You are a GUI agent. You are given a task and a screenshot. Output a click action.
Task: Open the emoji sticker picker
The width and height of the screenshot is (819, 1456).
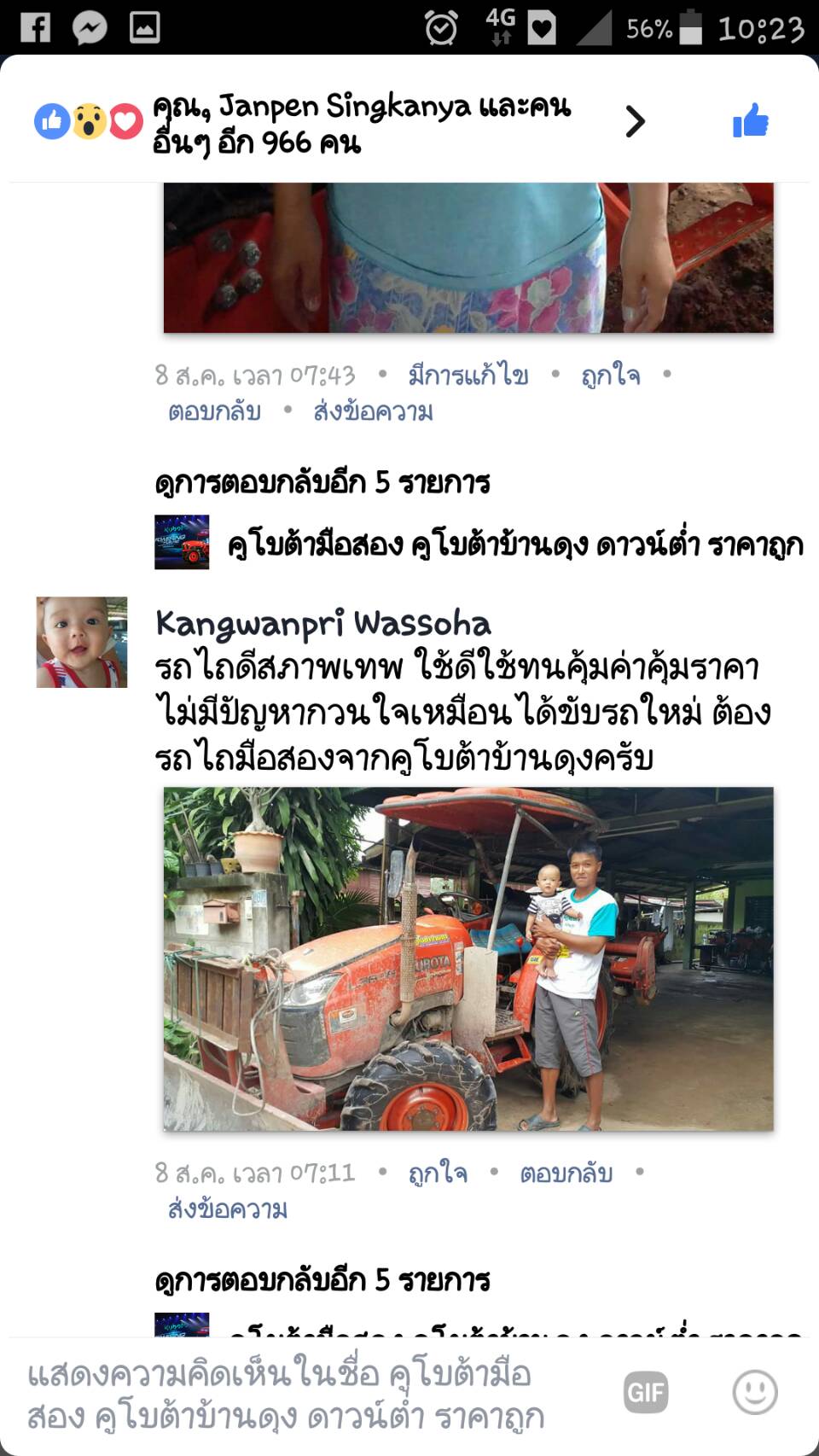pos(755,1393)
